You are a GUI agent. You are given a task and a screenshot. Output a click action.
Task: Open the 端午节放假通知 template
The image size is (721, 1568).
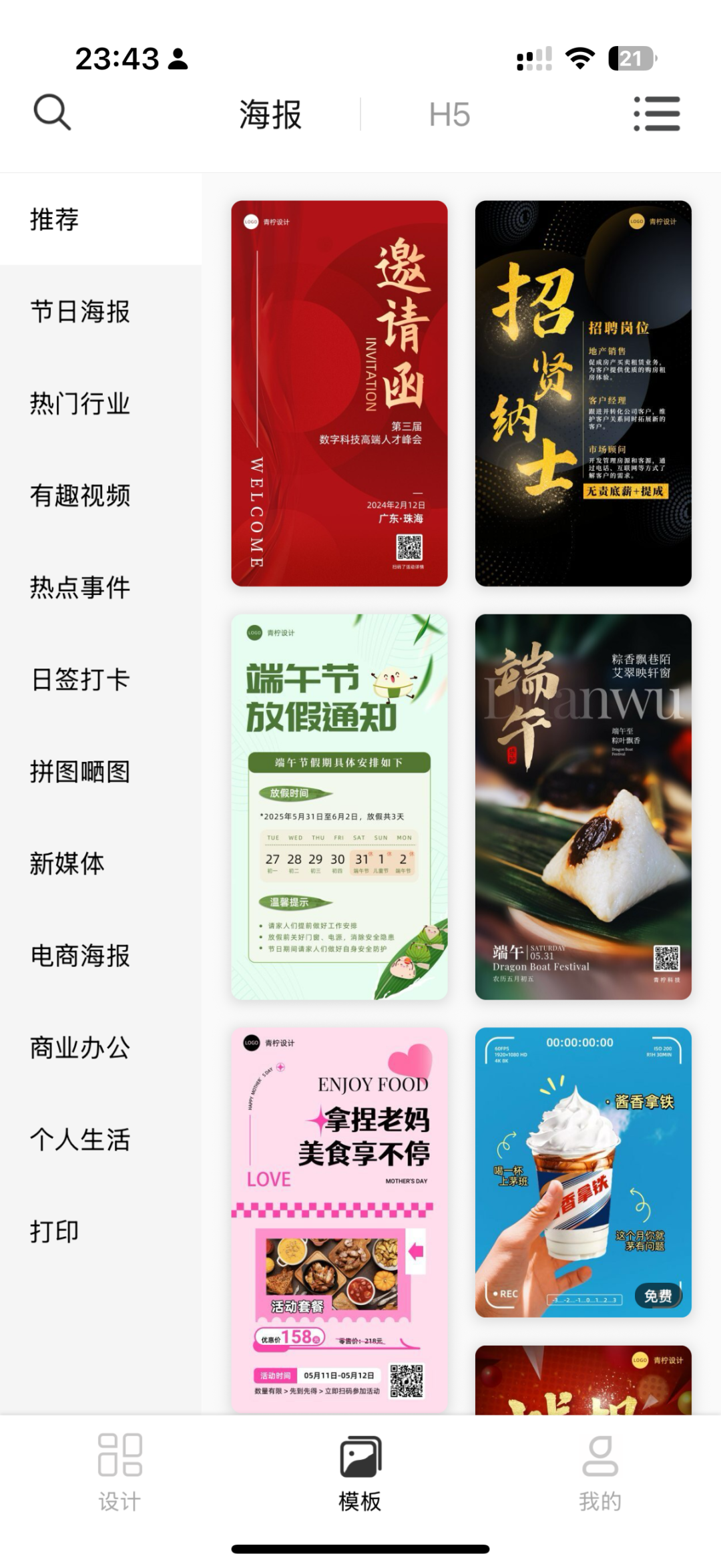pyautogui.click(x=339, y=807)
